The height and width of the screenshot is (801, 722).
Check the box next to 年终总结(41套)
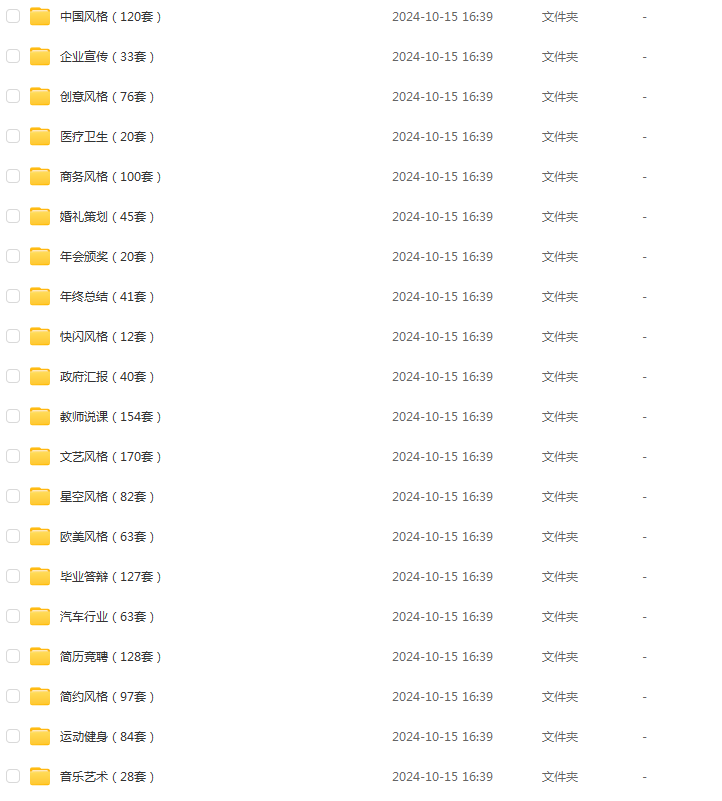13,296
